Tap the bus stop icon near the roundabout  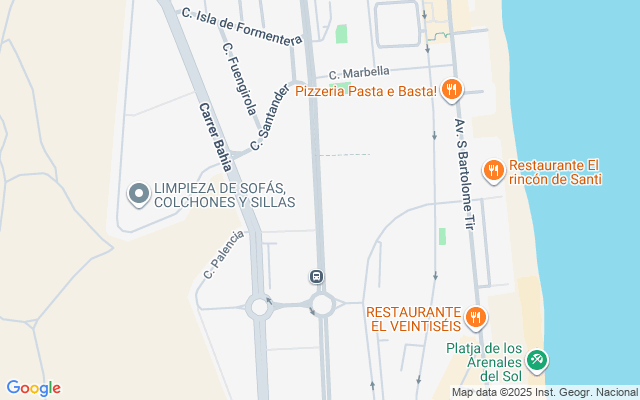(316, 276)
